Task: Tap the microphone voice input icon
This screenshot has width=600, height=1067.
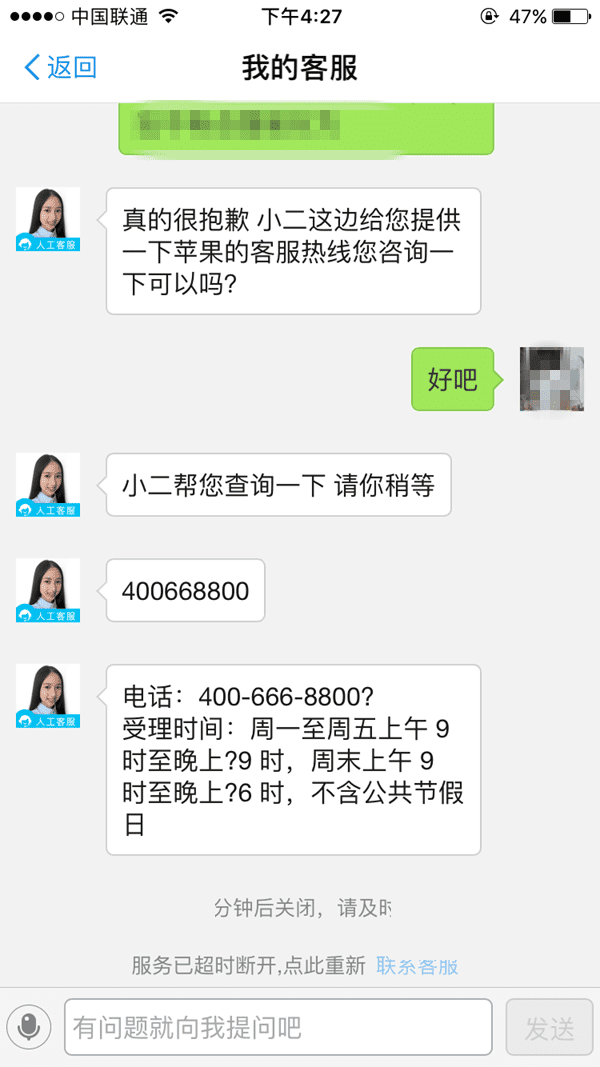Action: coord(28,1026)
